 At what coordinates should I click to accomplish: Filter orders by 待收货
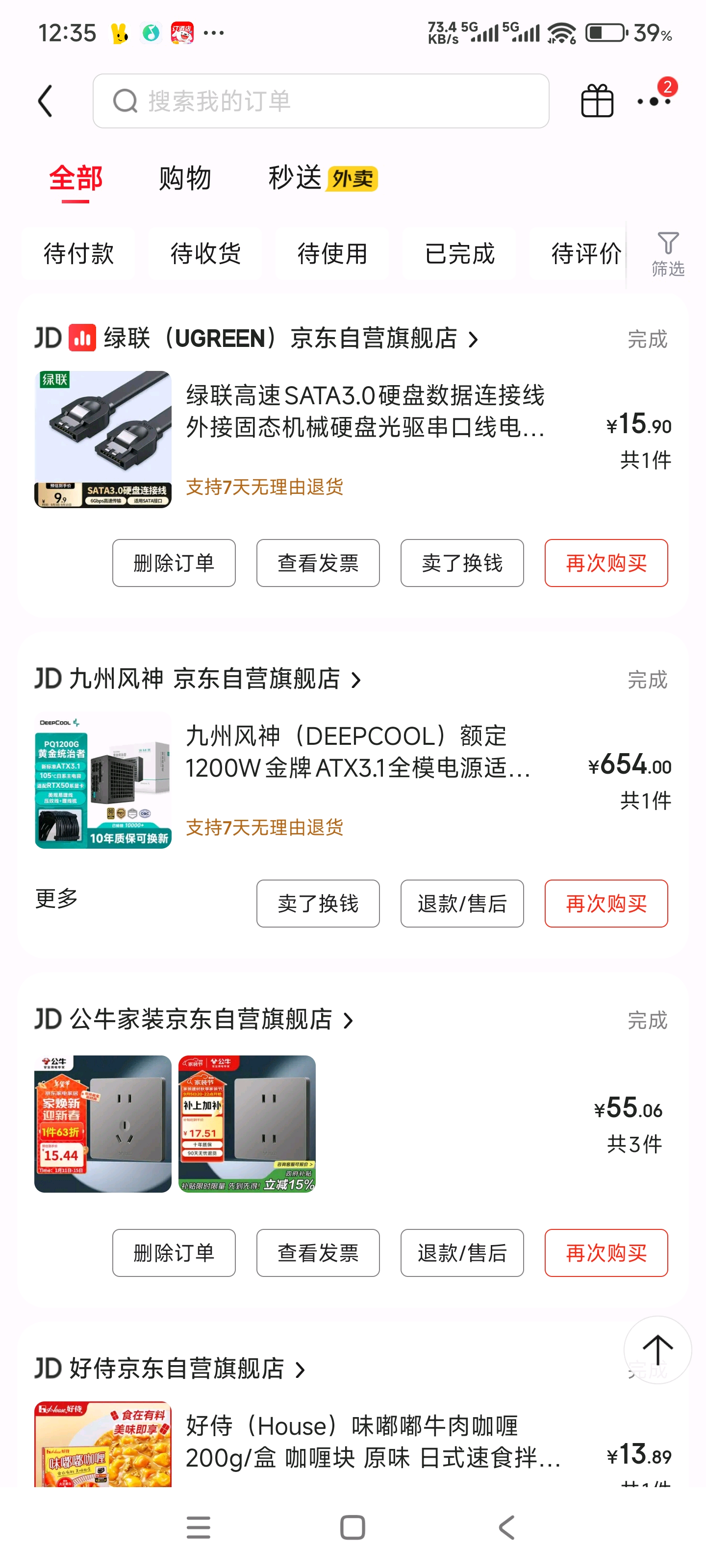coord(205,253)
